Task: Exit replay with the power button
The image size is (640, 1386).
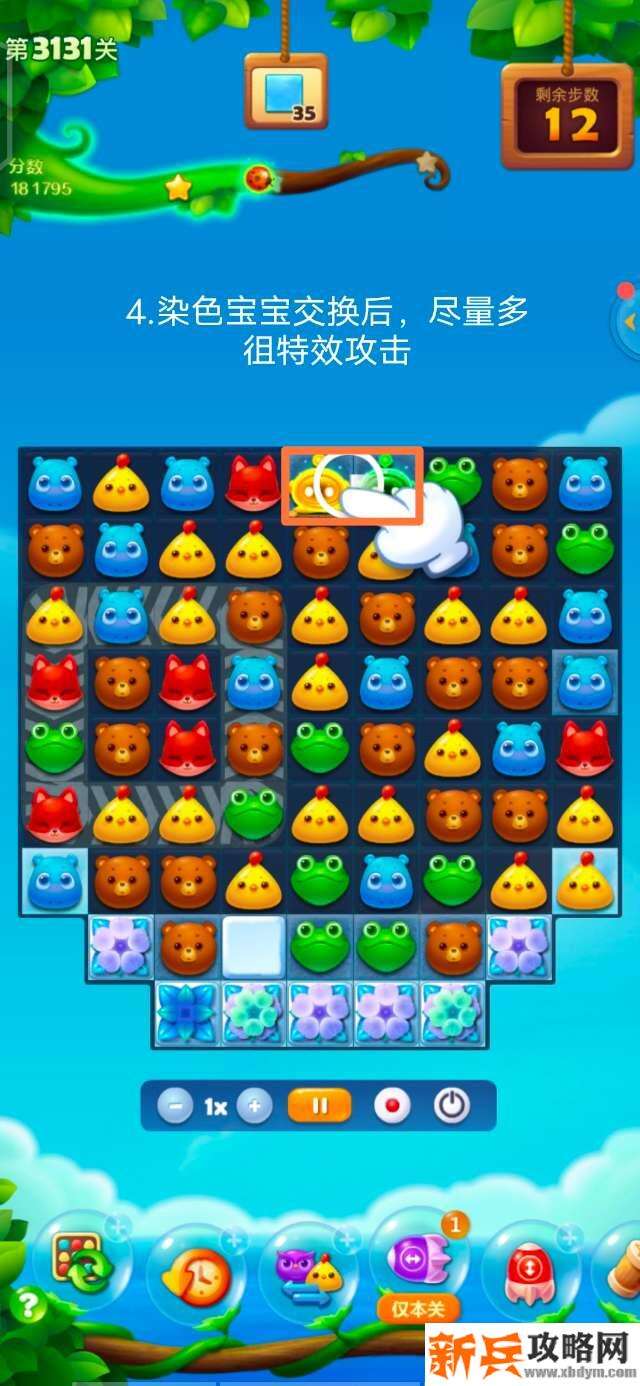Action: pyautogui.click(x=452, y=1106)
